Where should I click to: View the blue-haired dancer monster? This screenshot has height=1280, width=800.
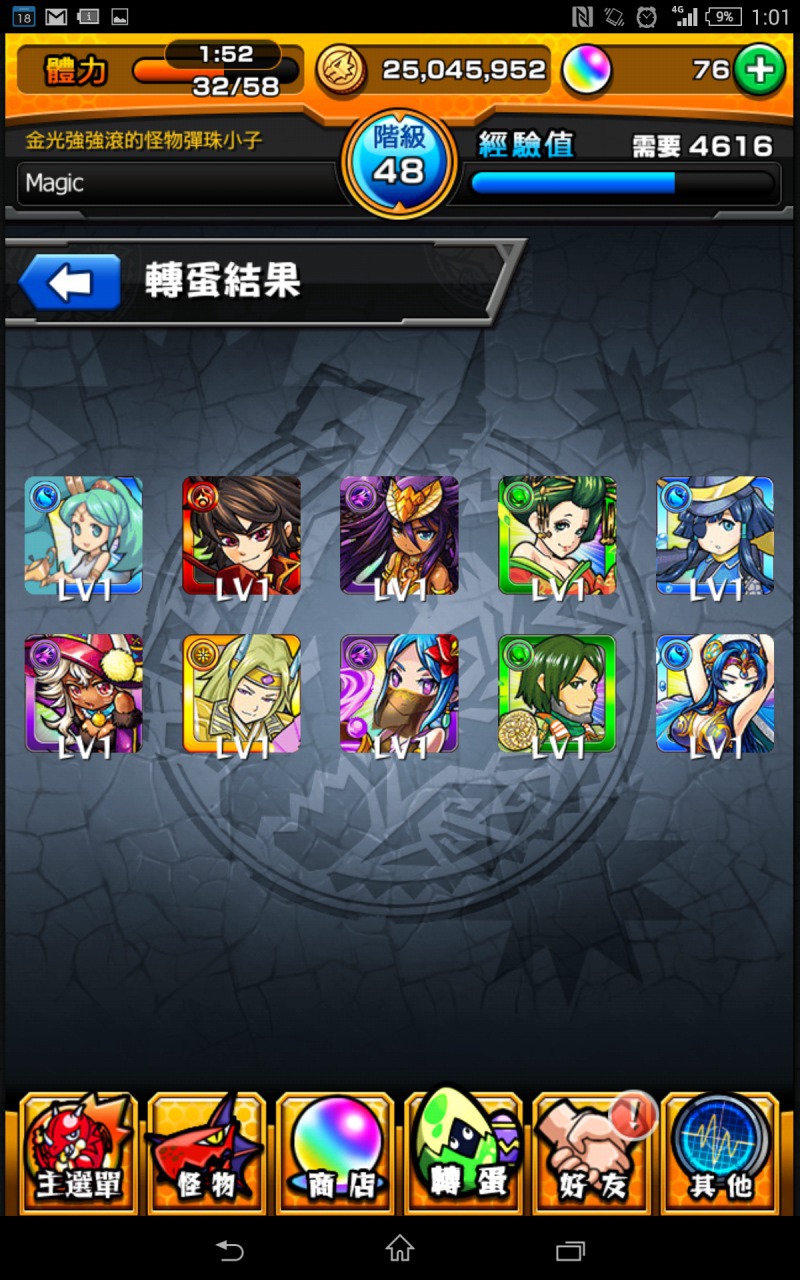pyautogui.click(x=715, y=693)
